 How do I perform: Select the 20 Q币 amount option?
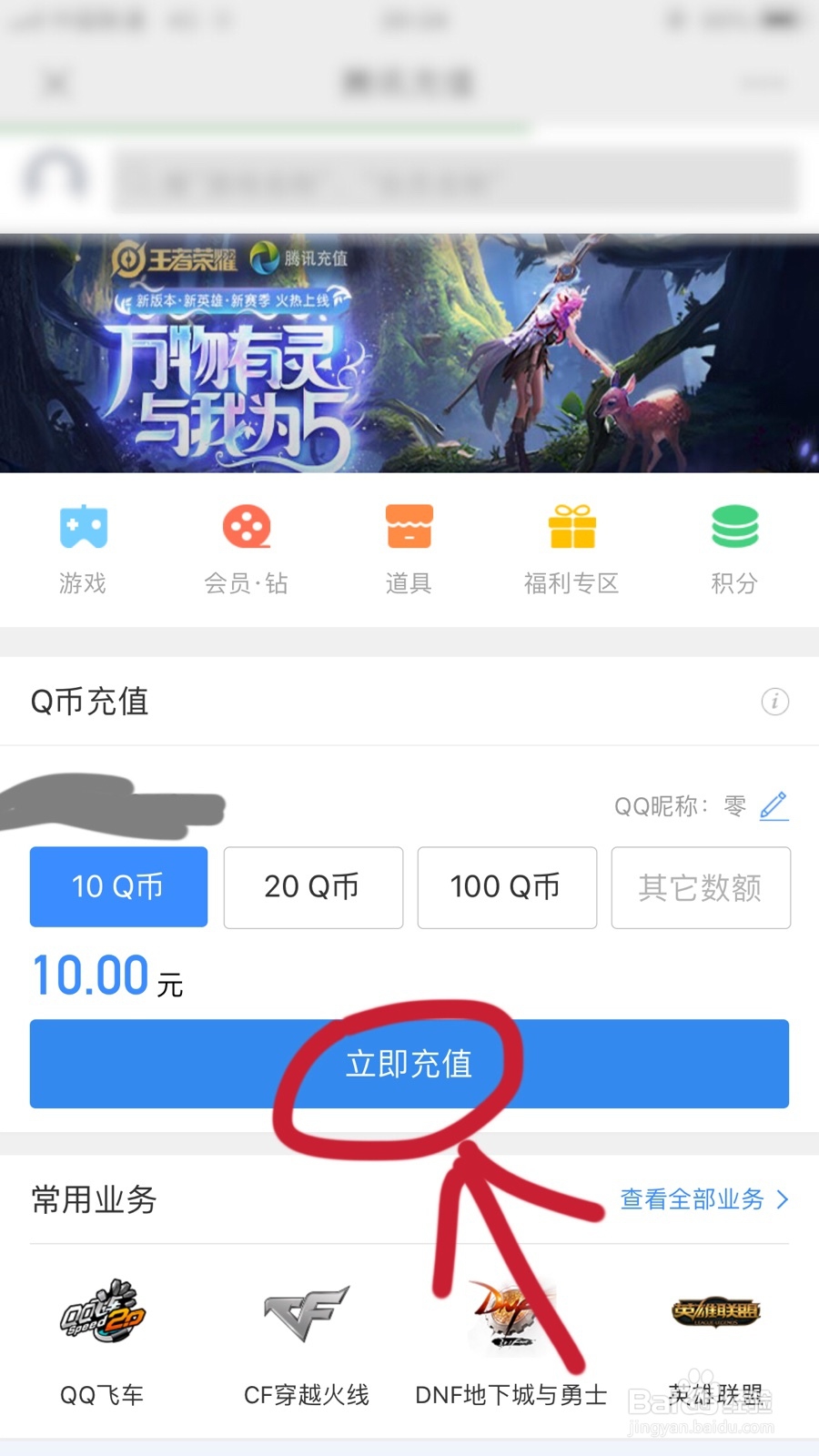(x=312, y=887)
